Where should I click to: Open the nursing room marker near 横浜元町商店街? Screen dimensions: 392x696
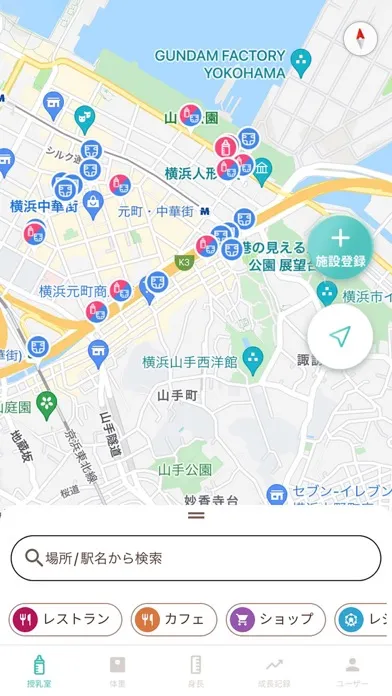click(120, 290)
